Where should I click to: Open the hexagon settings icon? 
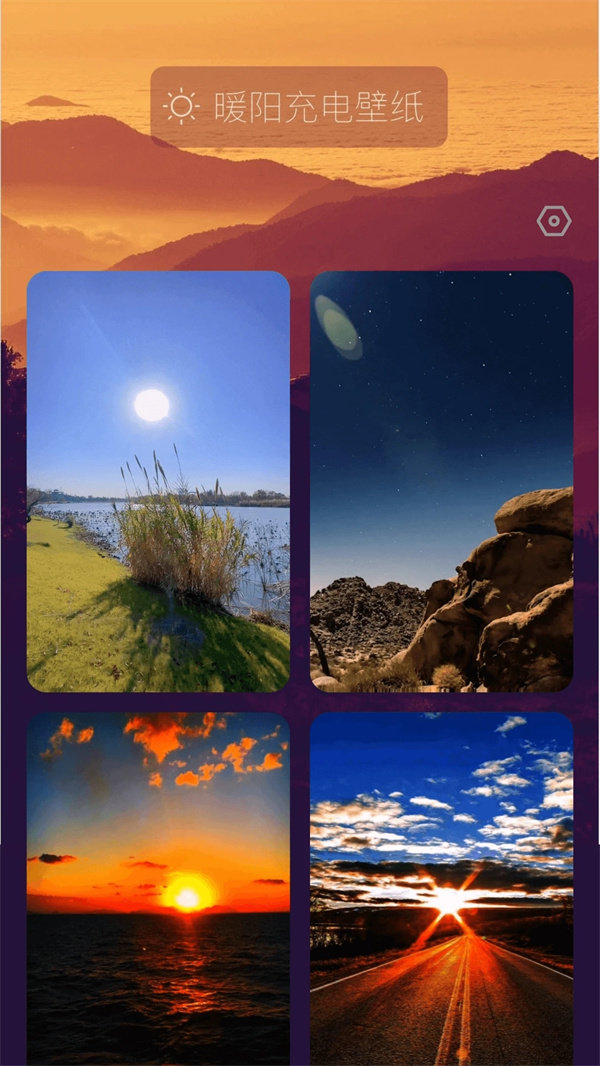[554, 221]
